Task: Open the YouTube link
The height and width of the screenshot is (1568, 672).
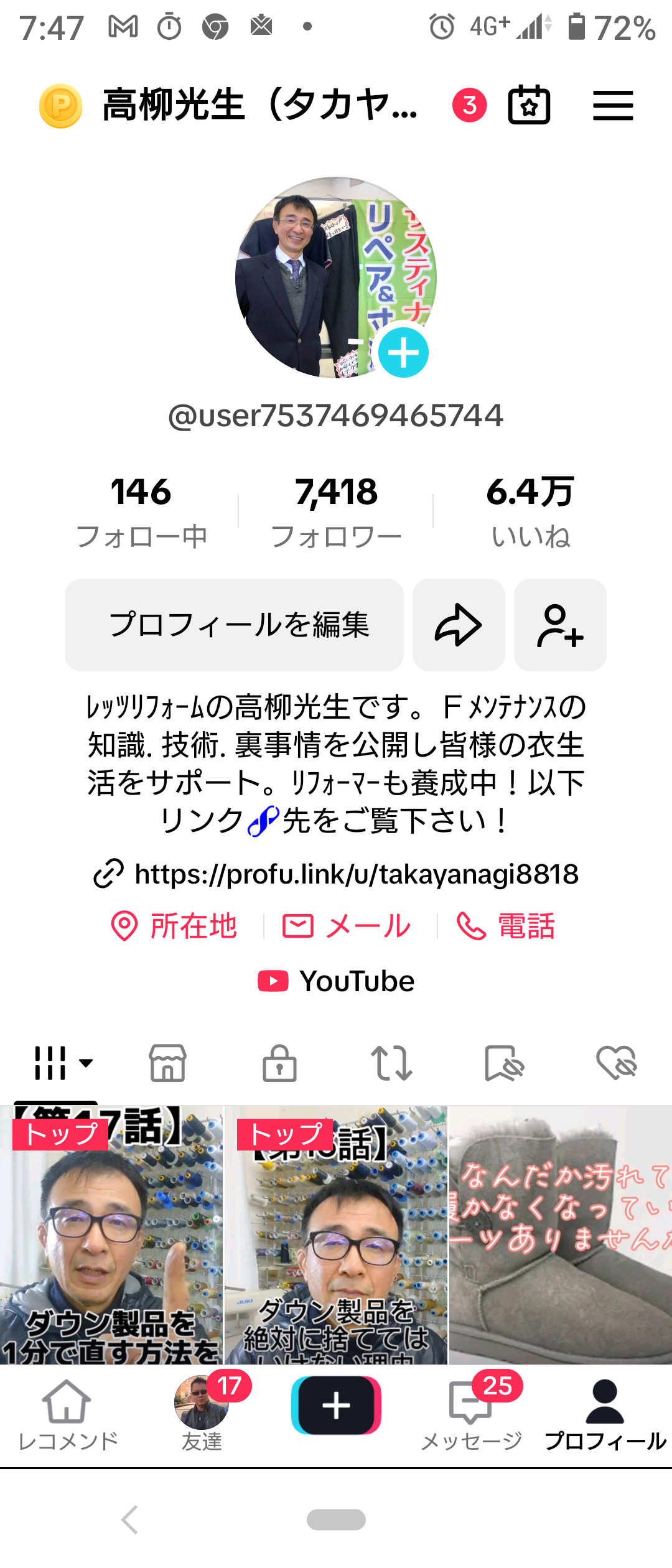Action: click(x=337, y=981)
